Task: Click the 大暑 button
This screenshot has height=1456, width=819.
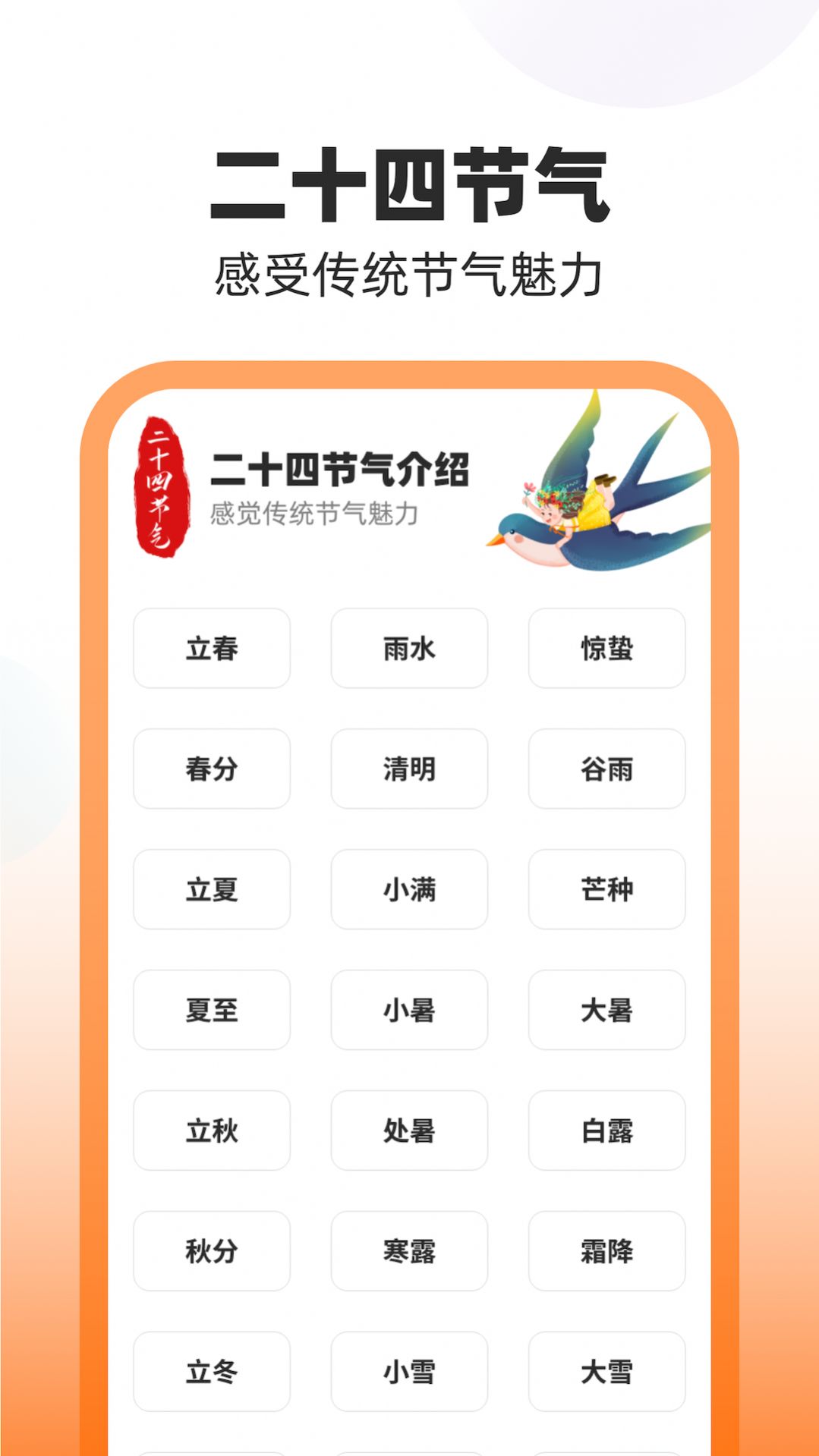Action: pyautogui.click(x=606, y=1011)
